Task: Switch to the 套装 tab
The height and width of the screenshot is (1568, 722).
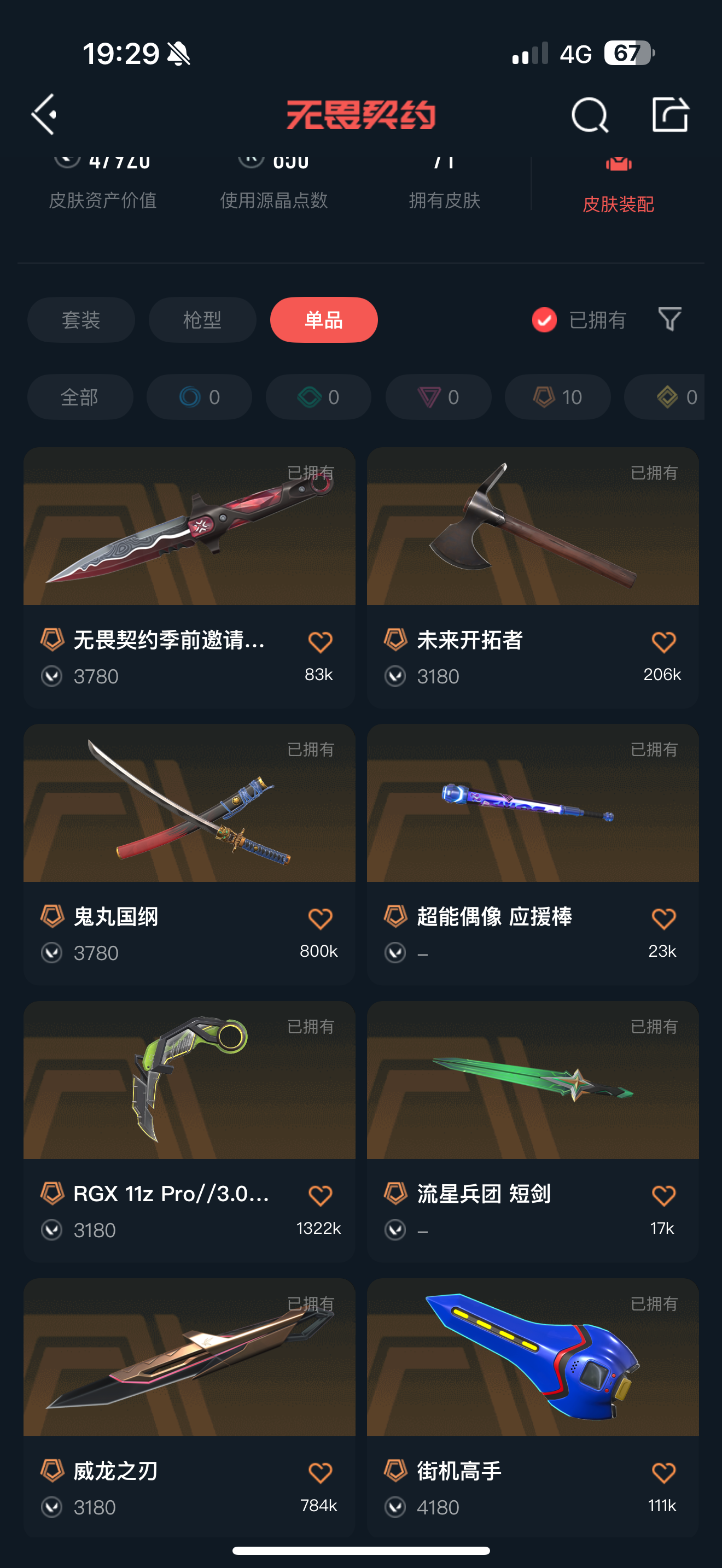Action: point(81,320)
